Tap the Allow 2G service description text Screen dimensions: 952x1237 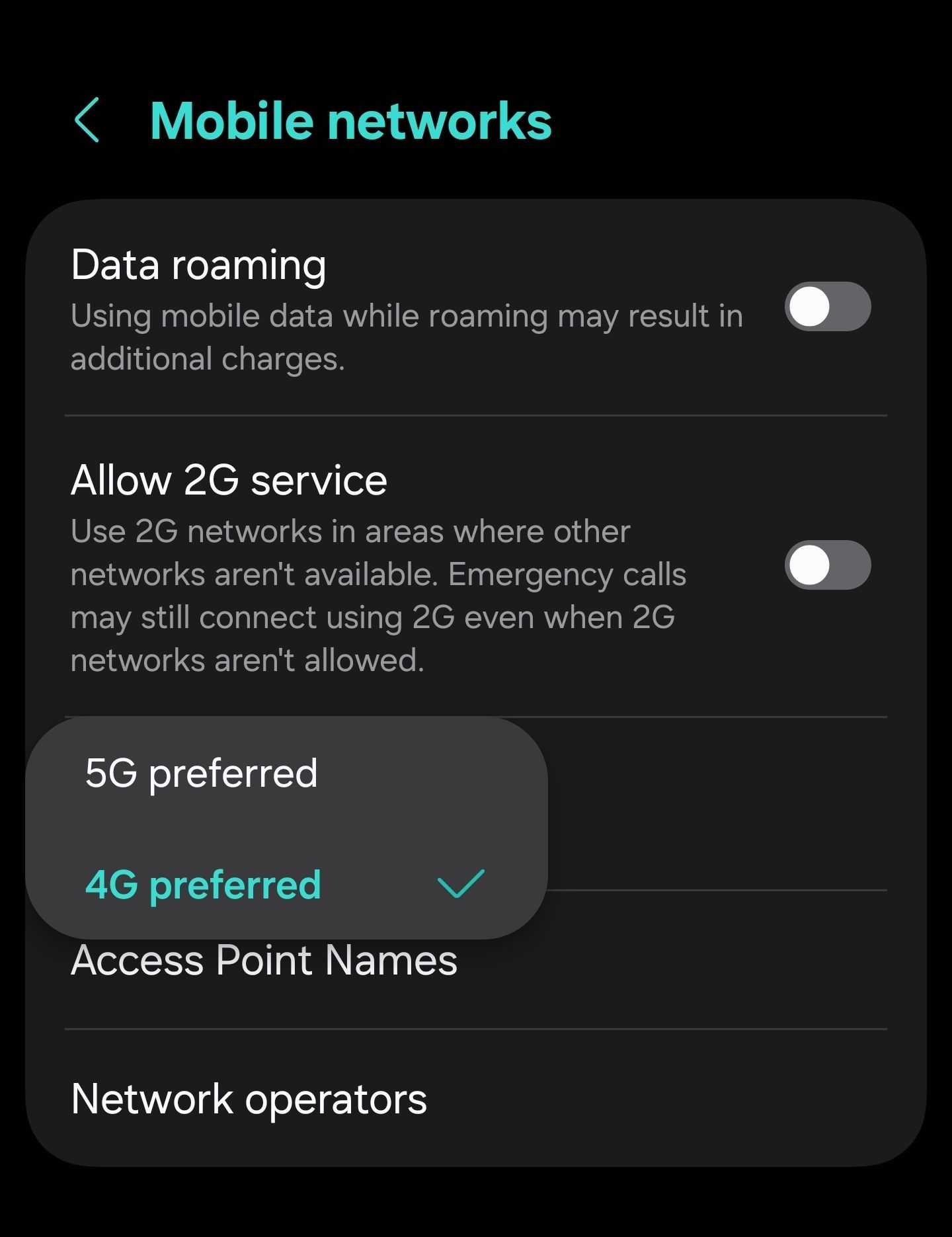coord(377,595)
